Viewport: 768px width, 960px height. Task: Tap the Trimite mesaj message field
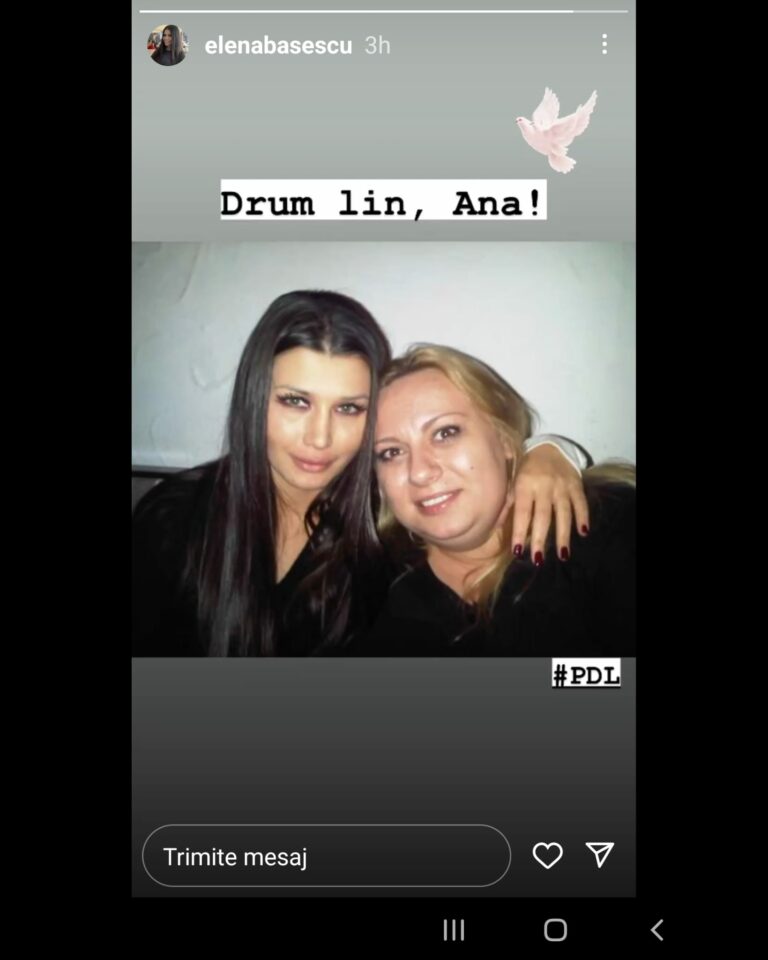point(326,856)
